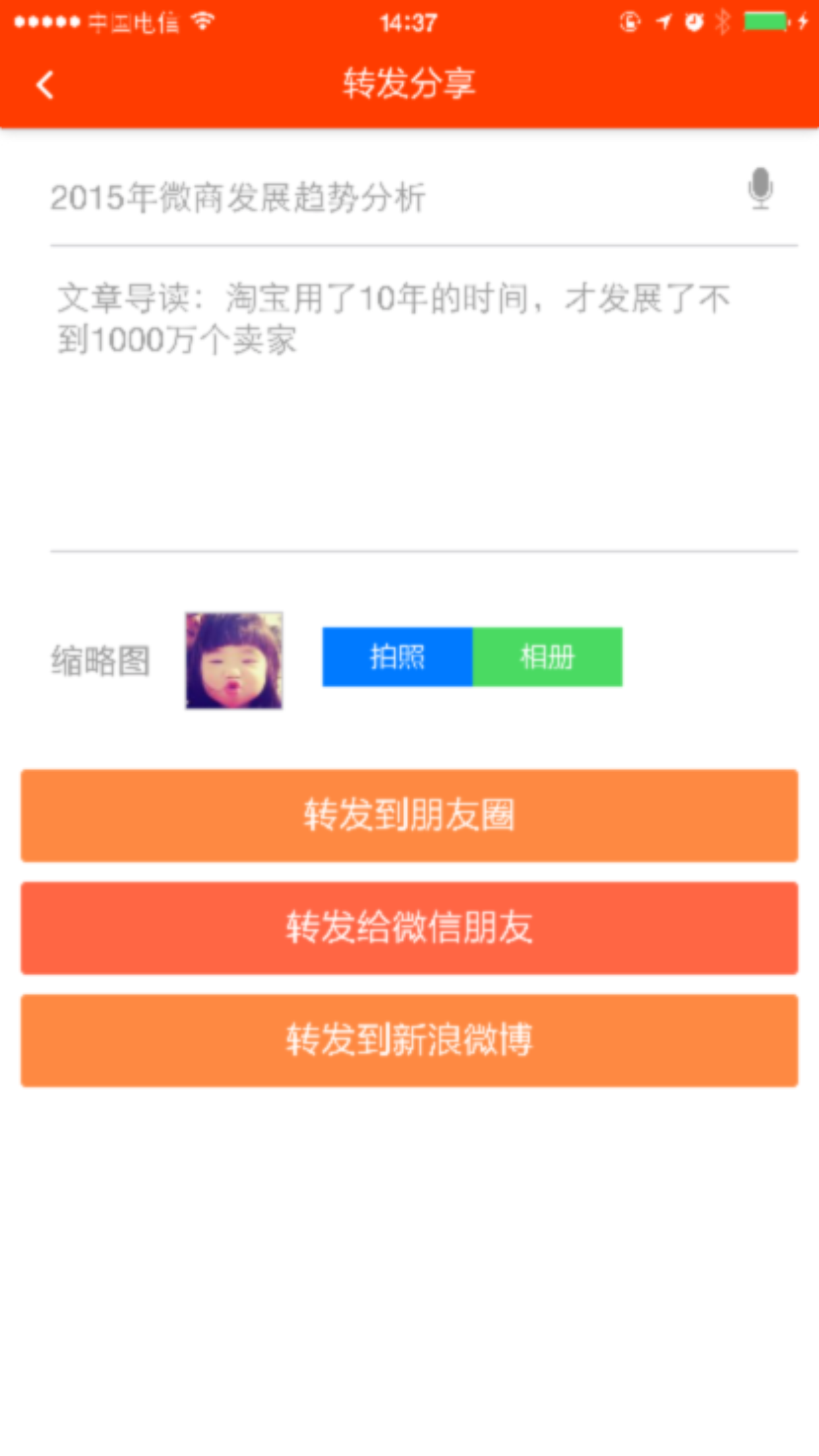This screenshot has width=819, height=1456.
Task: Pick a thumbnail from 相册
Action: point(547,657)
